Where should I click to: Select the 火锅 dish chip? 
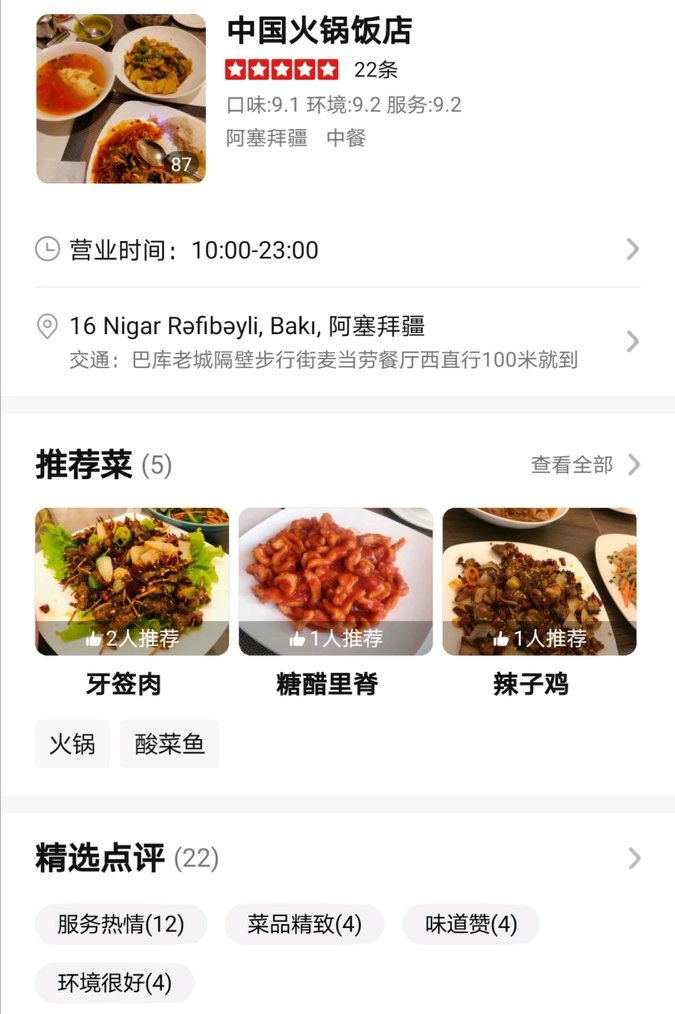pyautogui.click(x=72, y=744)
